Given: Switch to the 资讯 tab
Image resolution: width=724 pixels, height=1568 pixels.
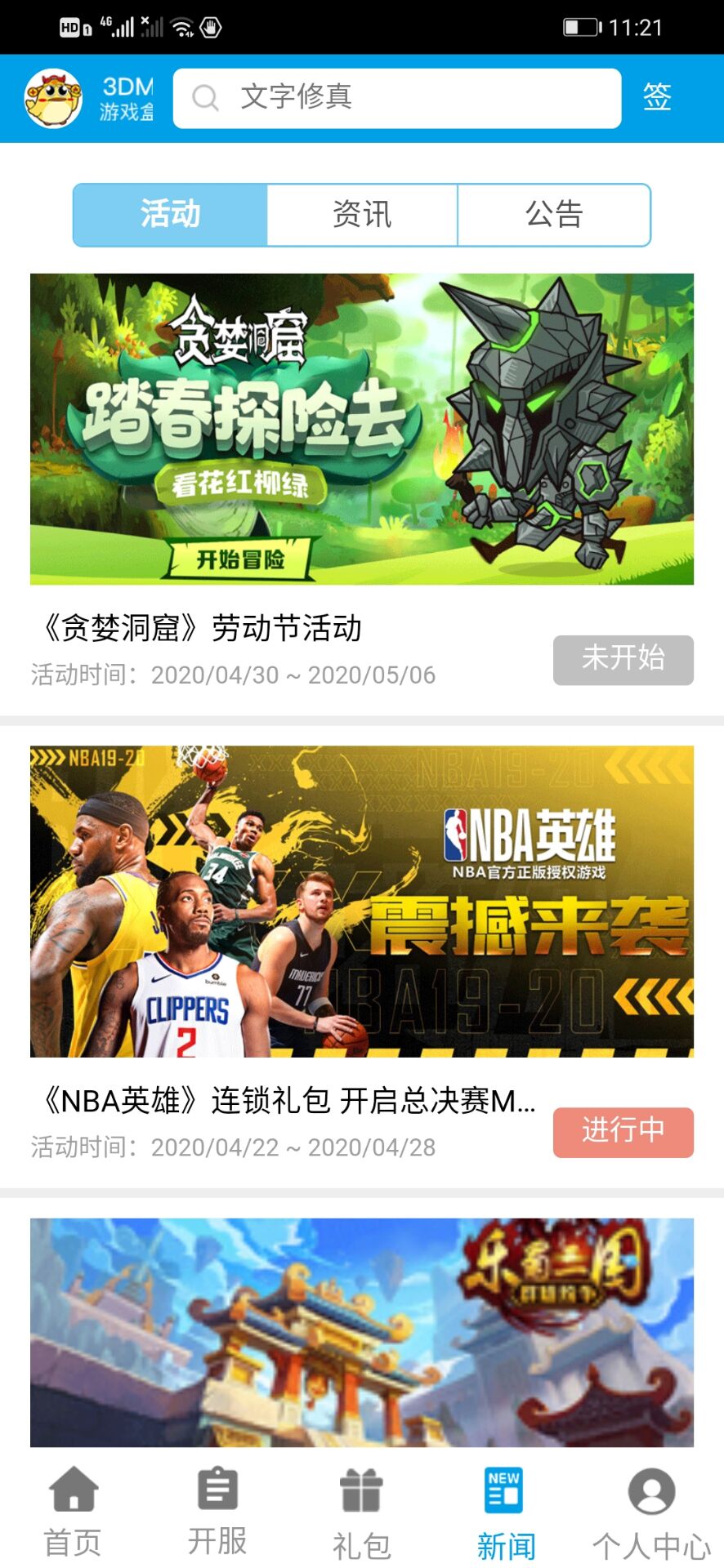Looking at the screenshot, I should [x=362, y=215].
